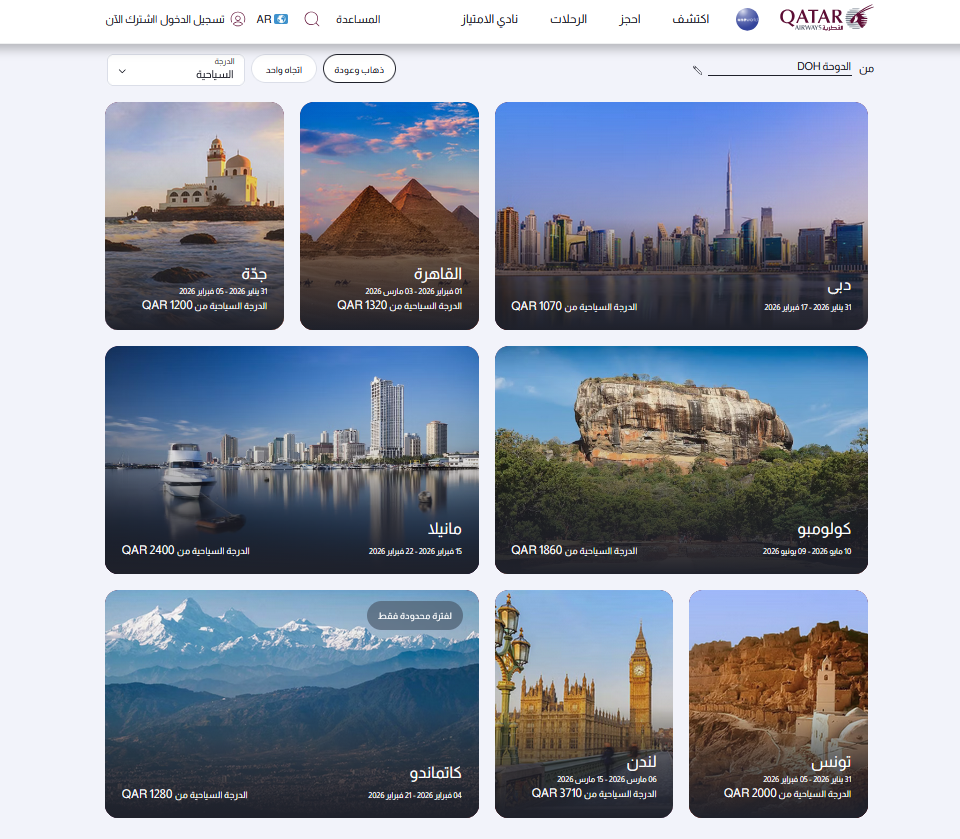Expand the الدرجة السياحية class dropdown
Viewport: 960px width, 839px height.
coord(176,70)
